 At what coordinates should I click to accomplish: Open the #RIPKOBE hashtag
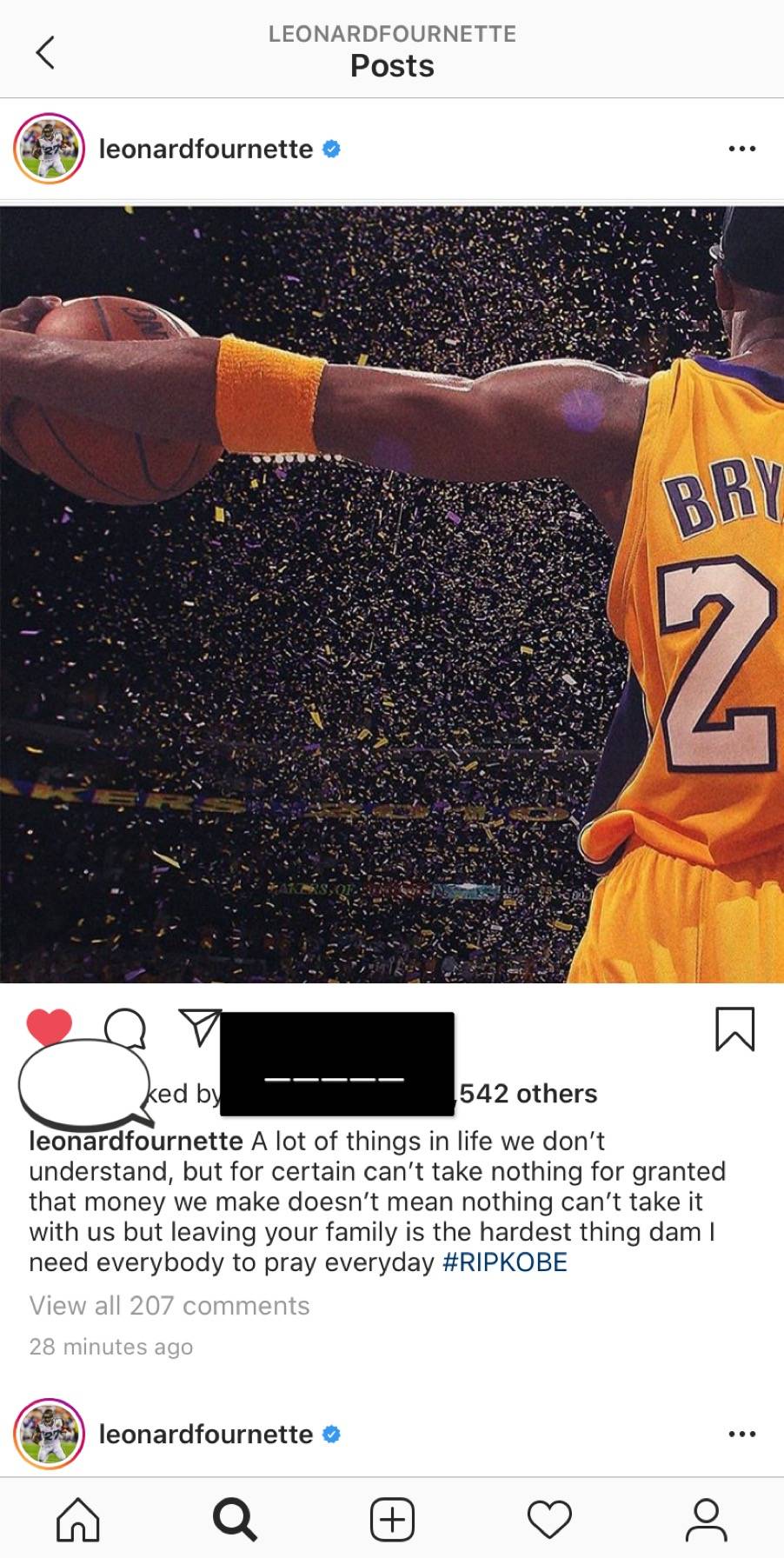pyautogui.click(x=504, y=1262)
